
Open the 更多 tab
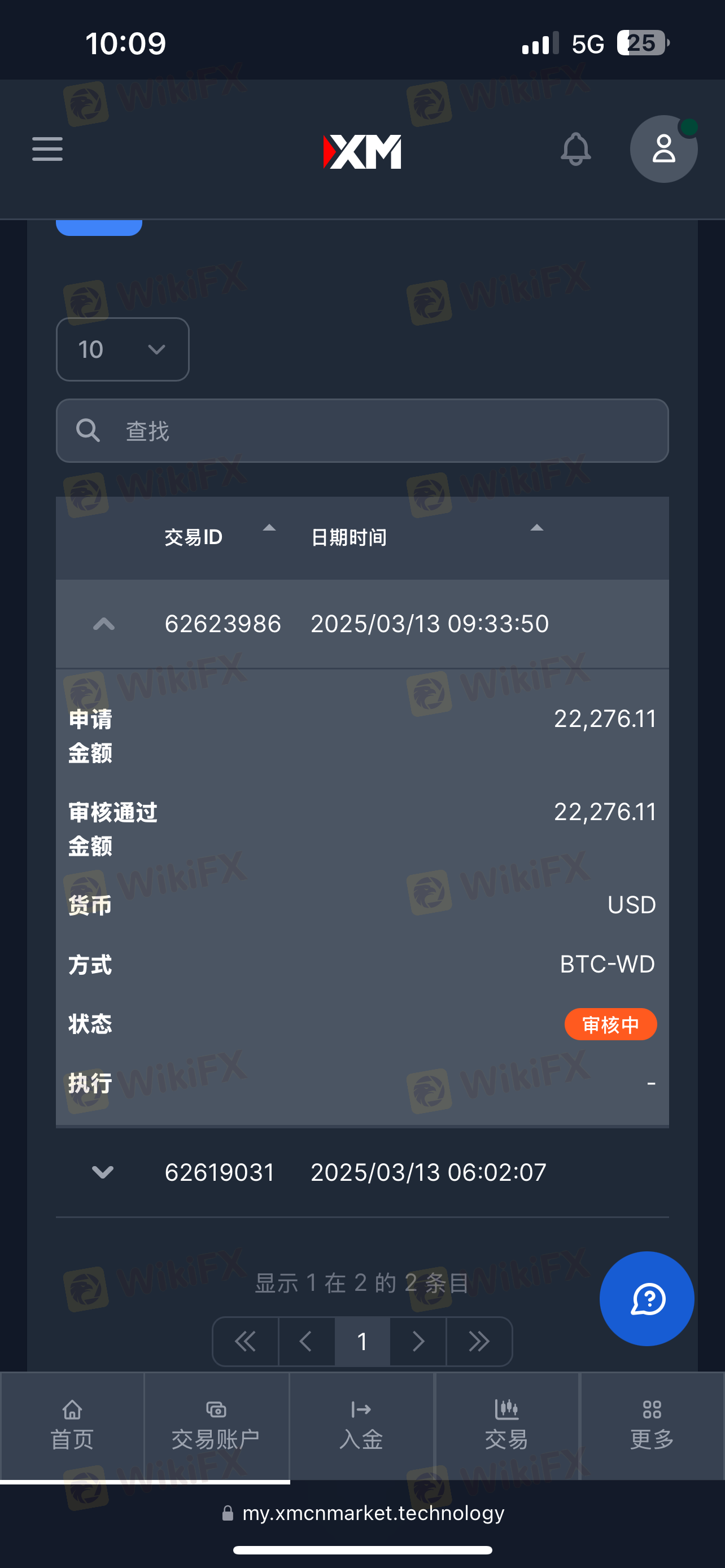pos(652,1425)
